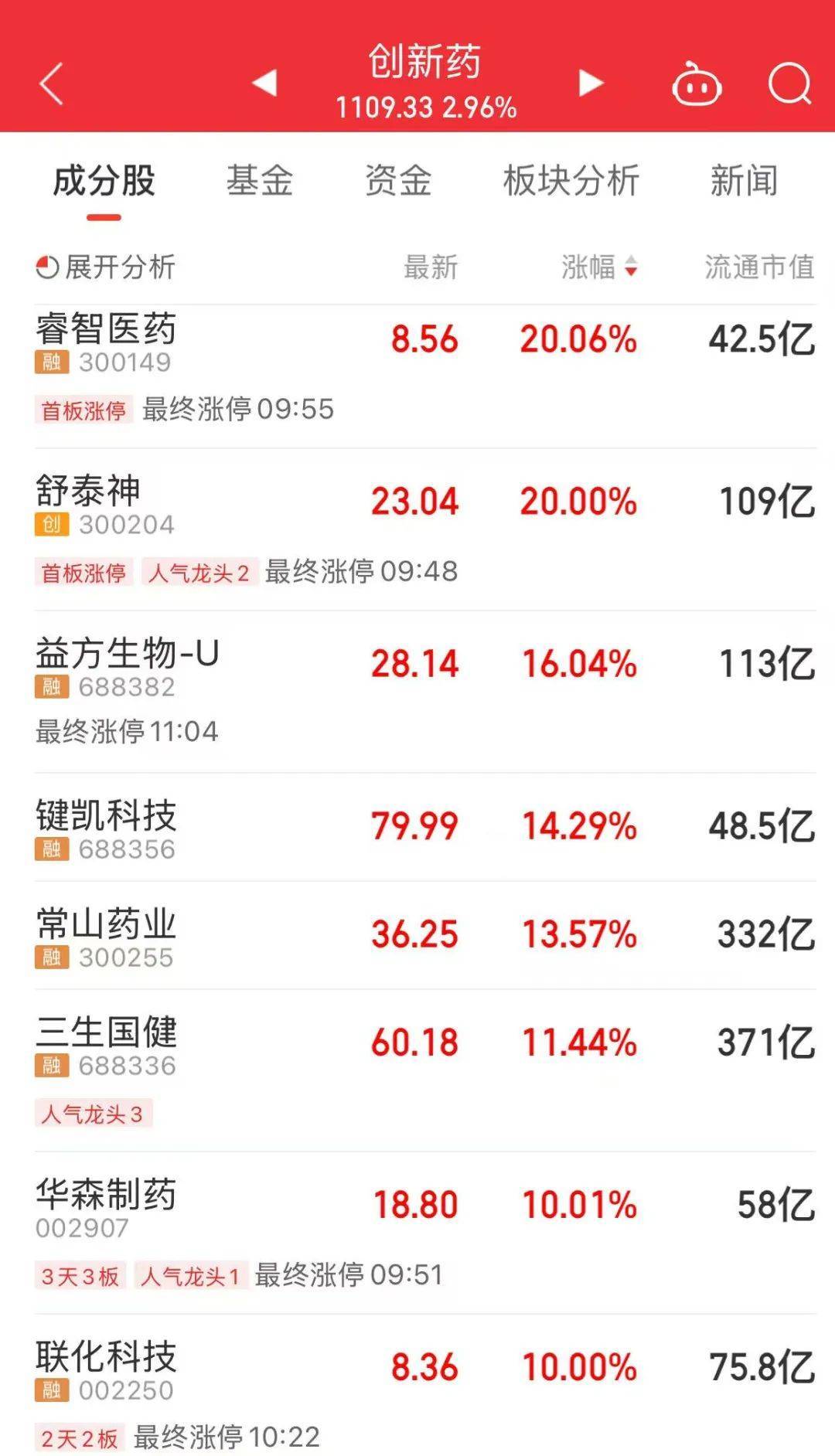Image resolution: width=835 pixels, height=1456 pixels.
Task: View the 板块分析 tab
Action: click(571, 181)
